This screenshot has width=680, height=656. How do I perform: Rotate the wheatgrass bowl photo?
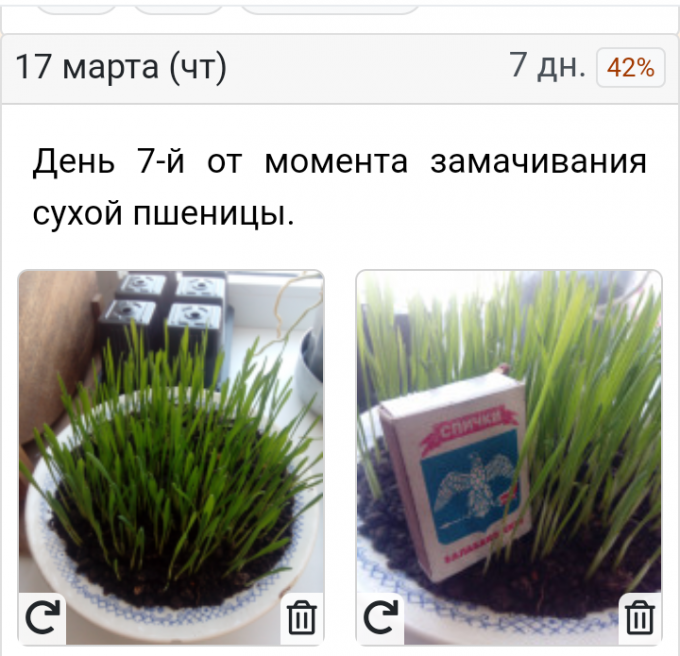pos(43,619)
